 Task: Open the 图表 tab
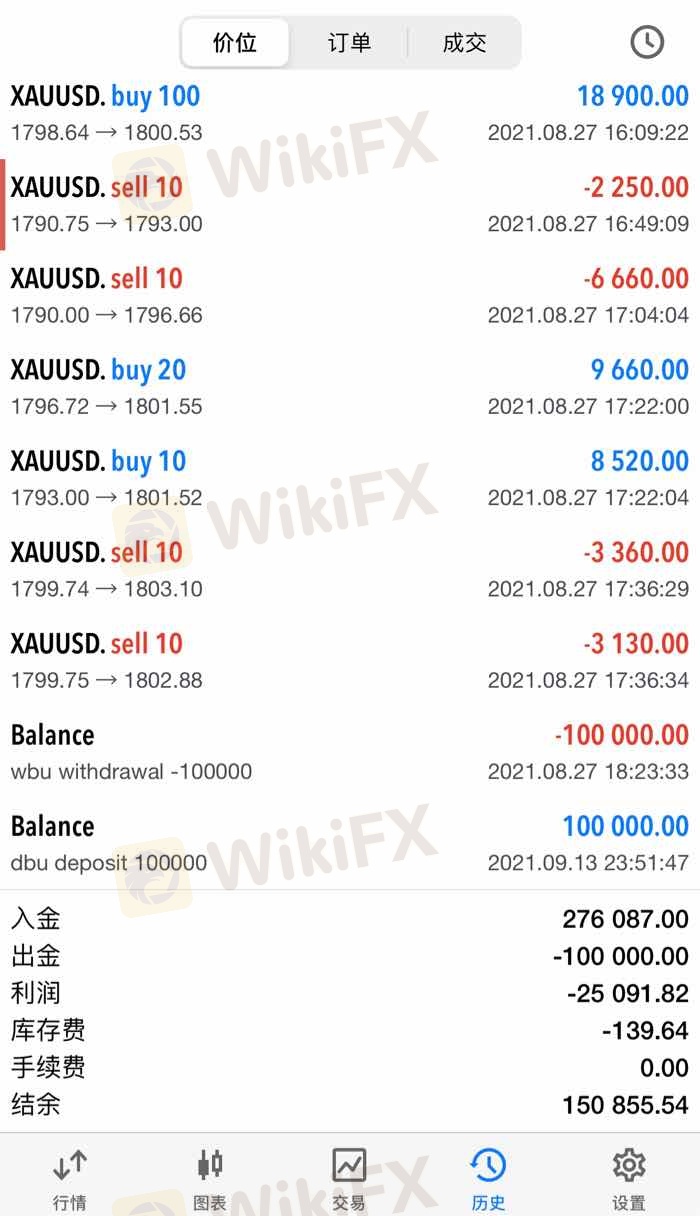tap(210, 1178)
